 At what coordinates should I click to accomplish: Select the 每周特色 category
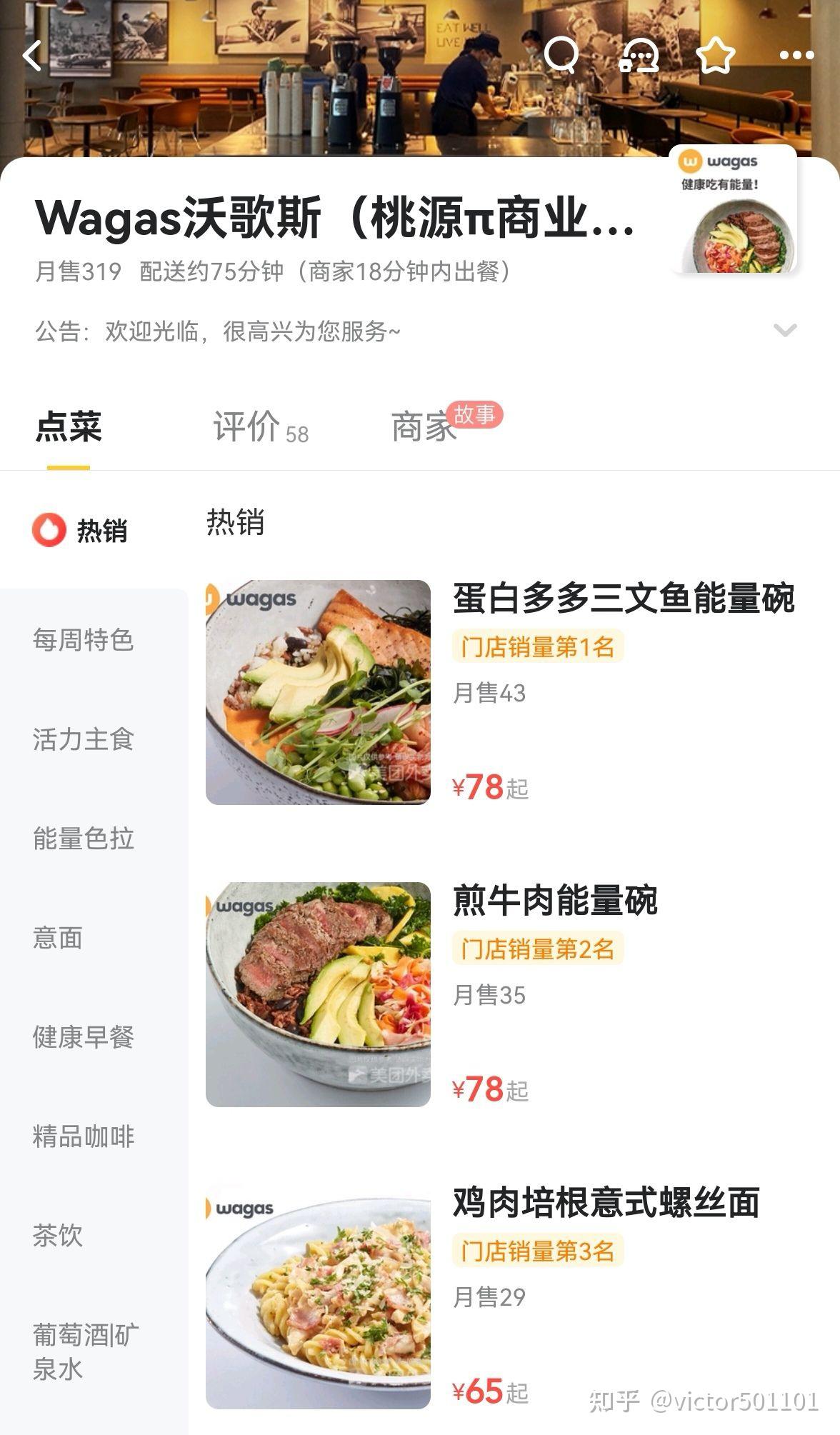coord(83,641)
